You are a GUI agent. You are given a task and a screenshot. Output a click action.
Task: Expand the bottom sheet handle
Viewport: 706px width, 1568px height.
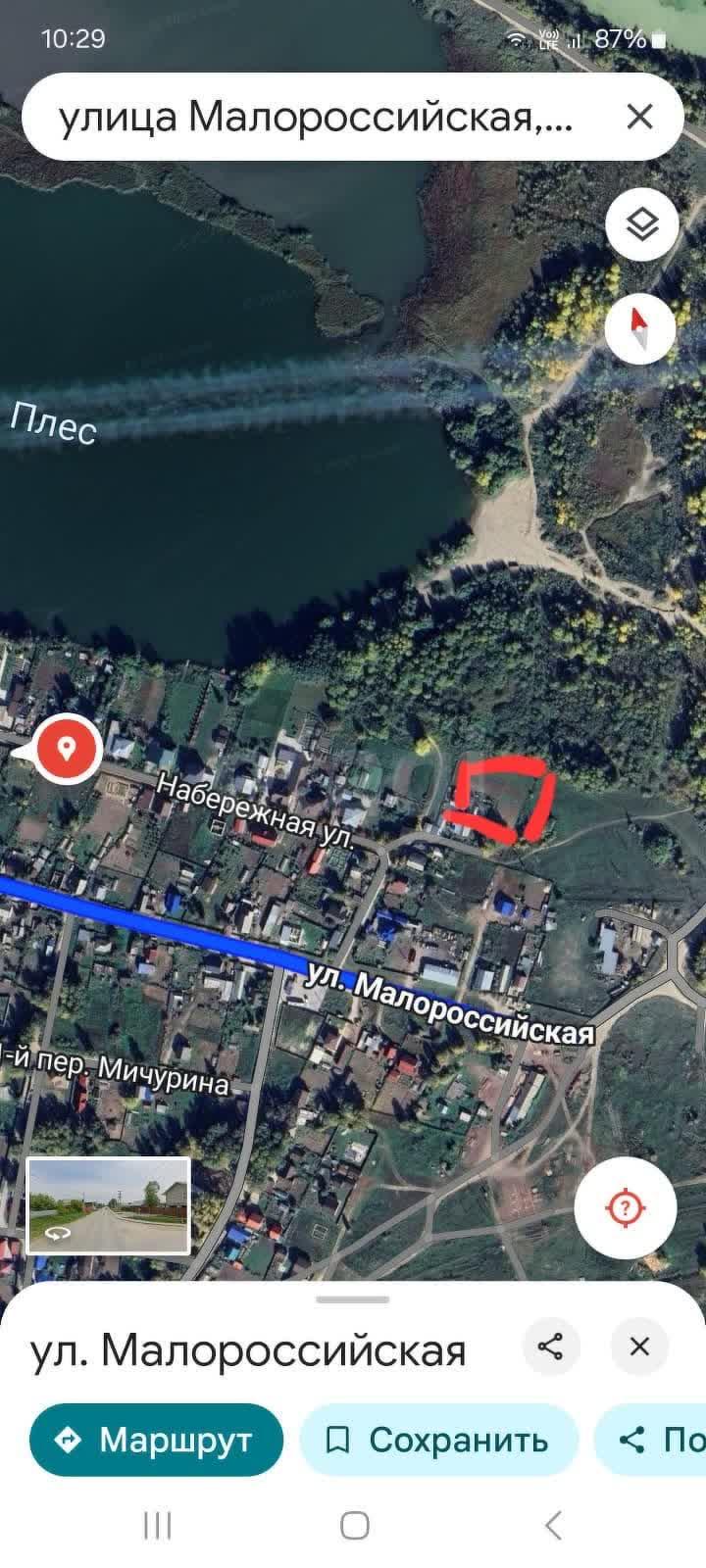click(353, 1300)
